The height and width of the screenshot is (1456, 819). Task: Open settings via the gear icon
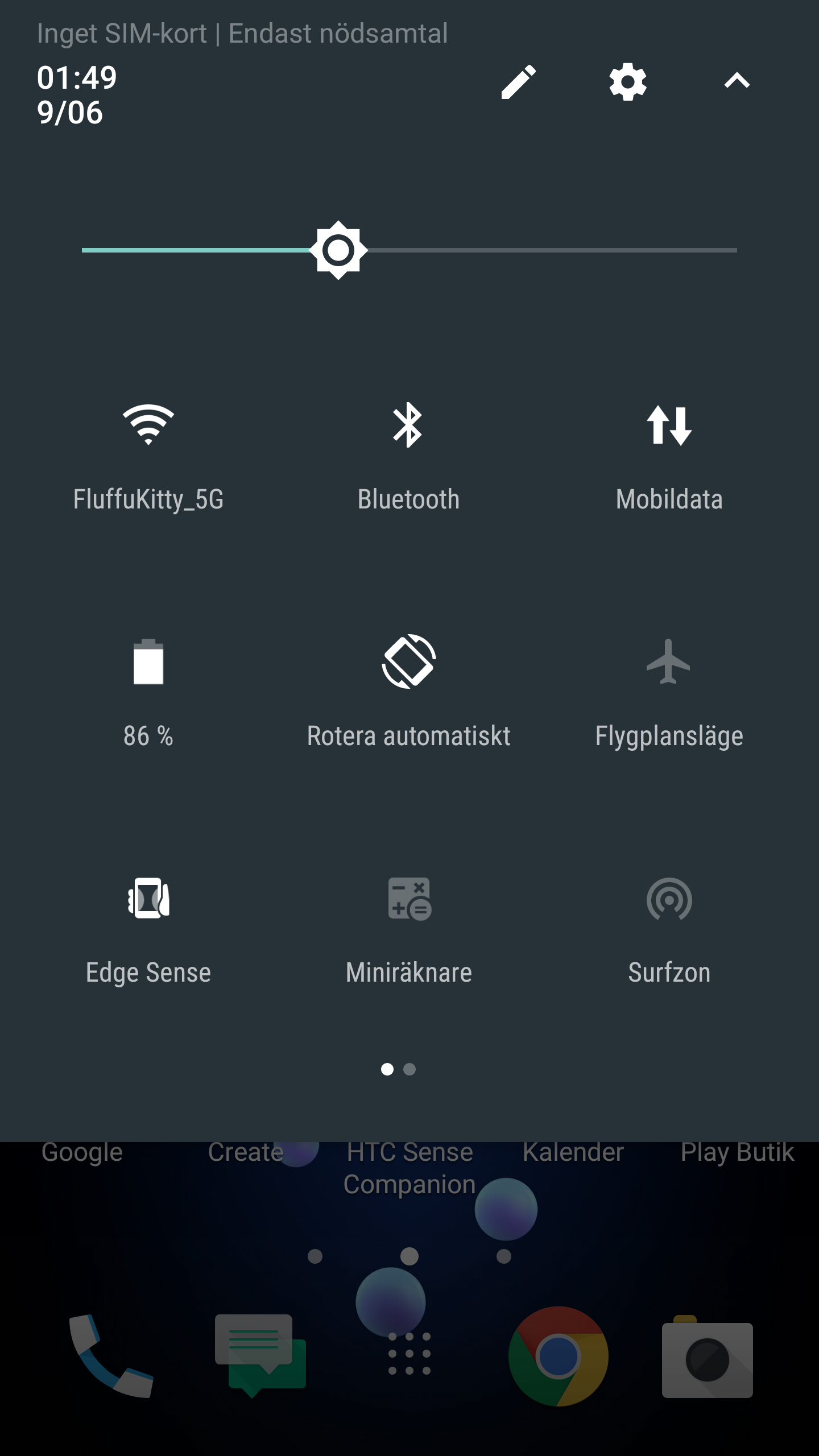pyautogui.click(x=627, y=81)
